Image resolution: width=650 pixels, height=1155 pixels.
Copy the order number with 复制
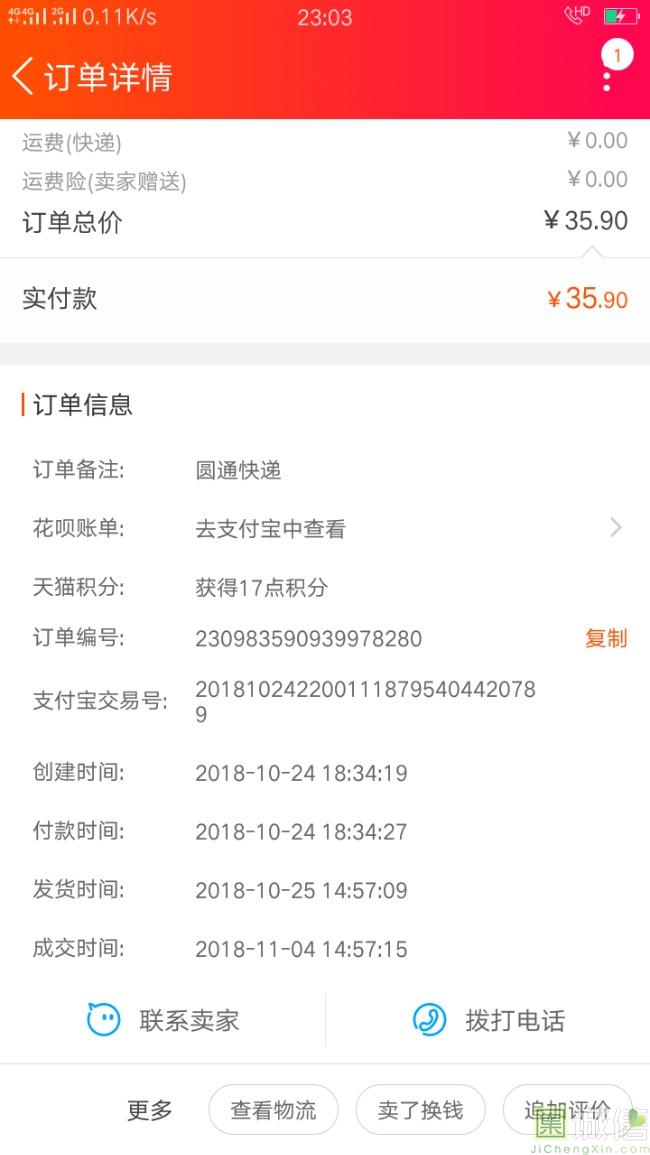click(x=606, y=638)
